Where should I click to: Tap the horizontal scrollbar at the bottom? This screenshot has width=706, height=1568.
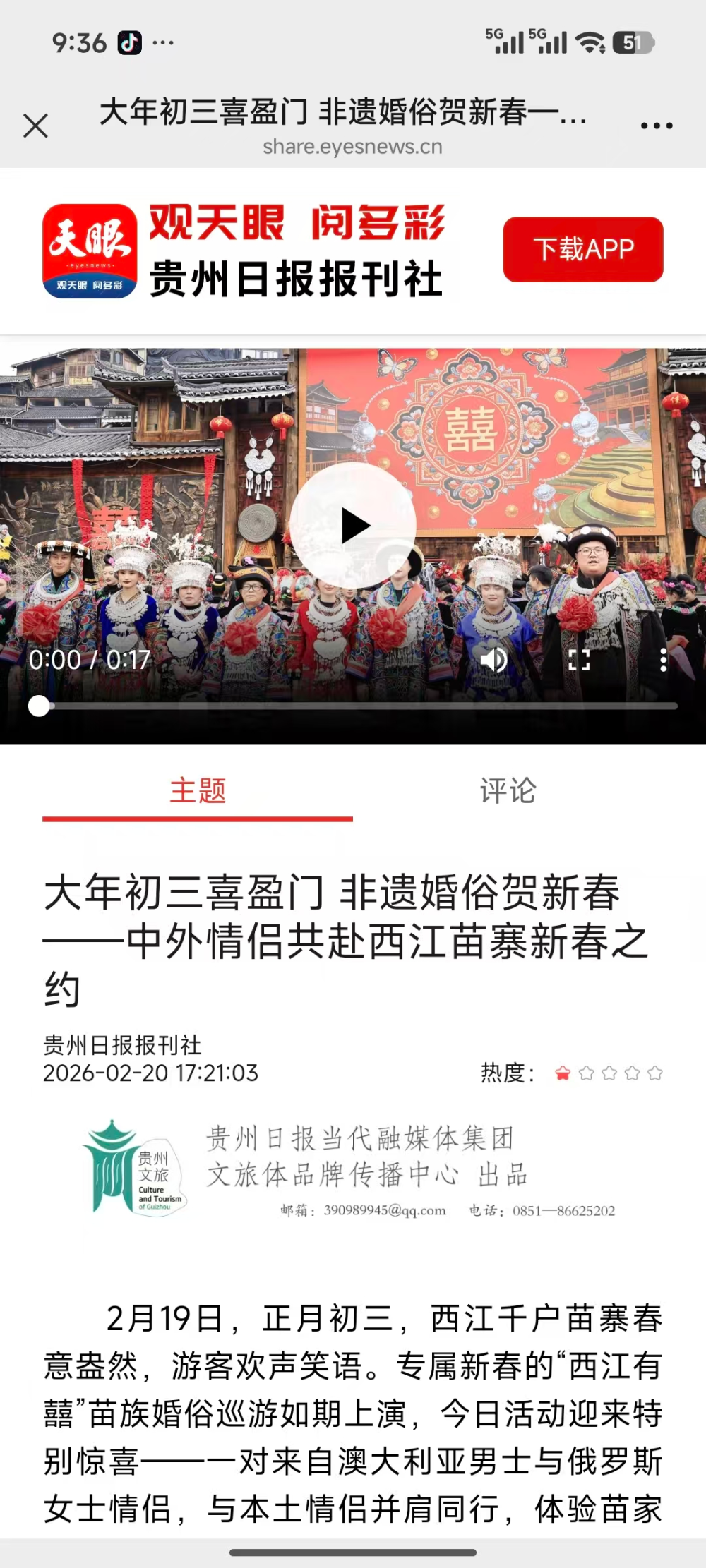[353, 1555]
